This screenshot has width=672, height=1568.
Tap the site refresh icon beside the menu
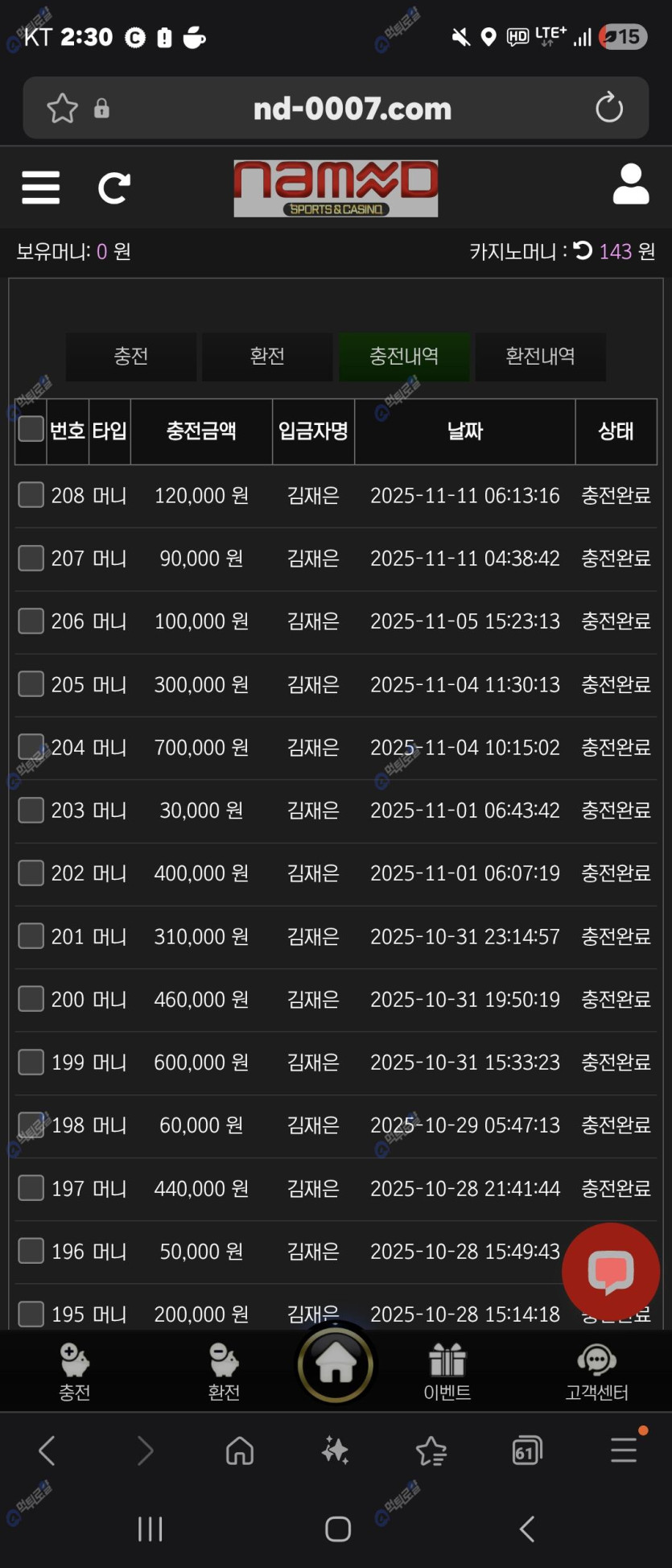113,188
